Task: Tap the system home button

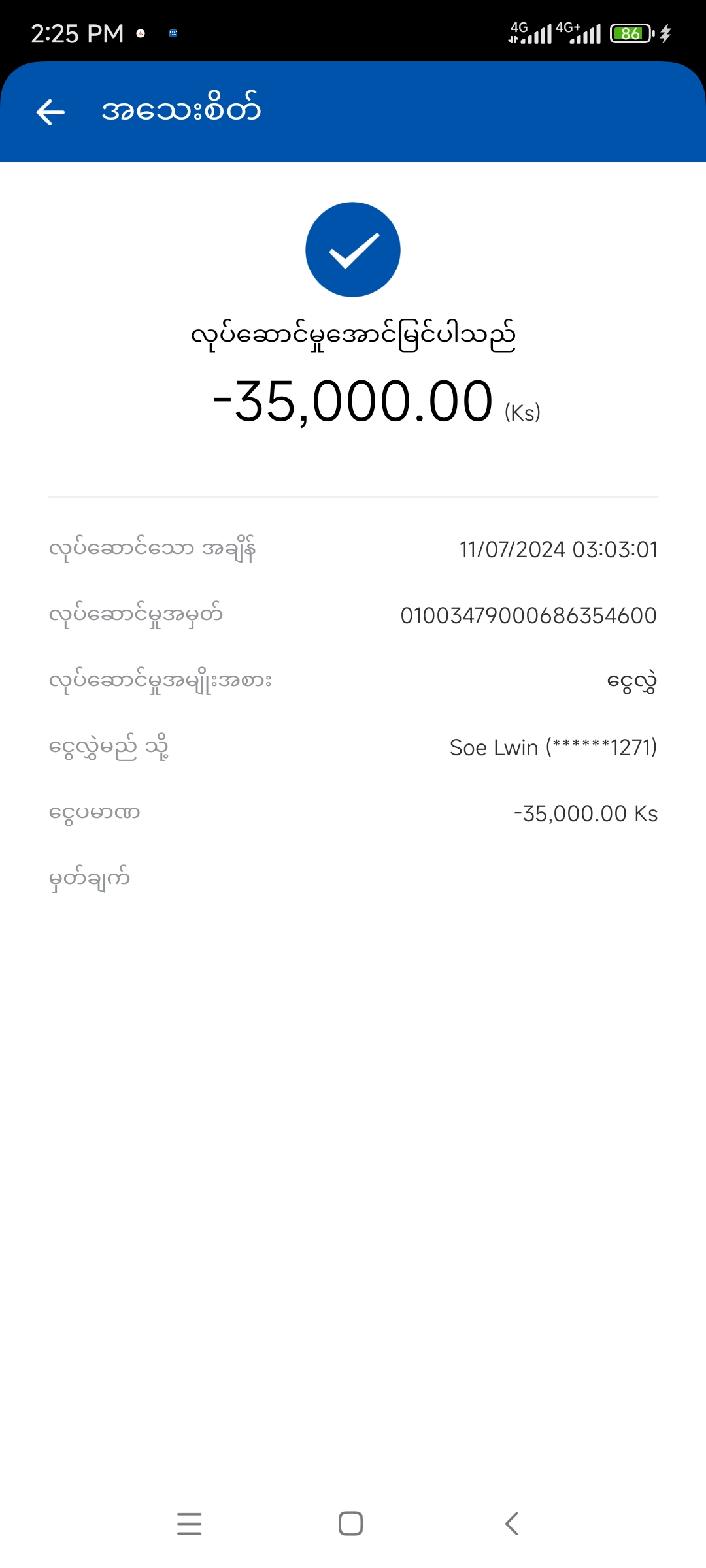Action: click(x=351, y=1524)
